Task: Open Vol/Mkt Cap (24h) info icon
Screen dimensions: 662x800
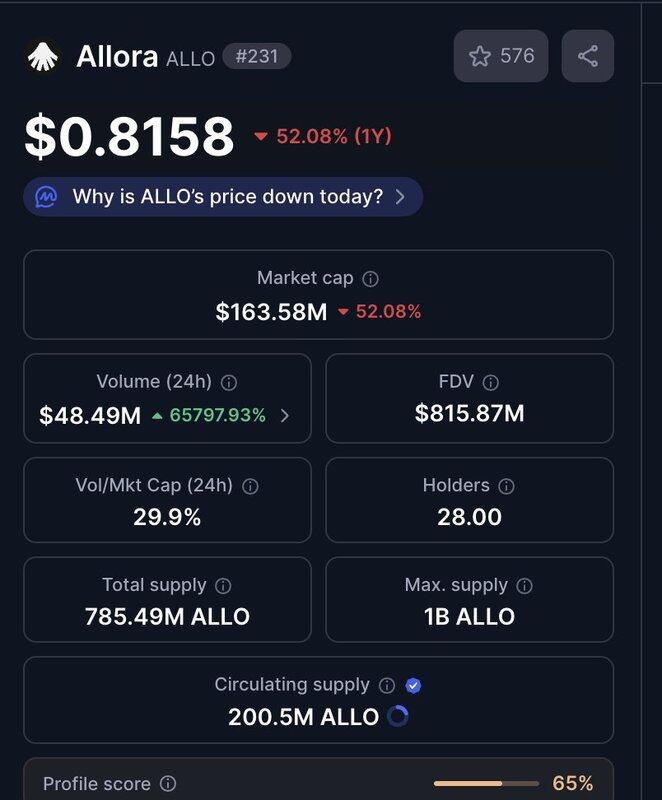Action: click(x=251, y=486)
